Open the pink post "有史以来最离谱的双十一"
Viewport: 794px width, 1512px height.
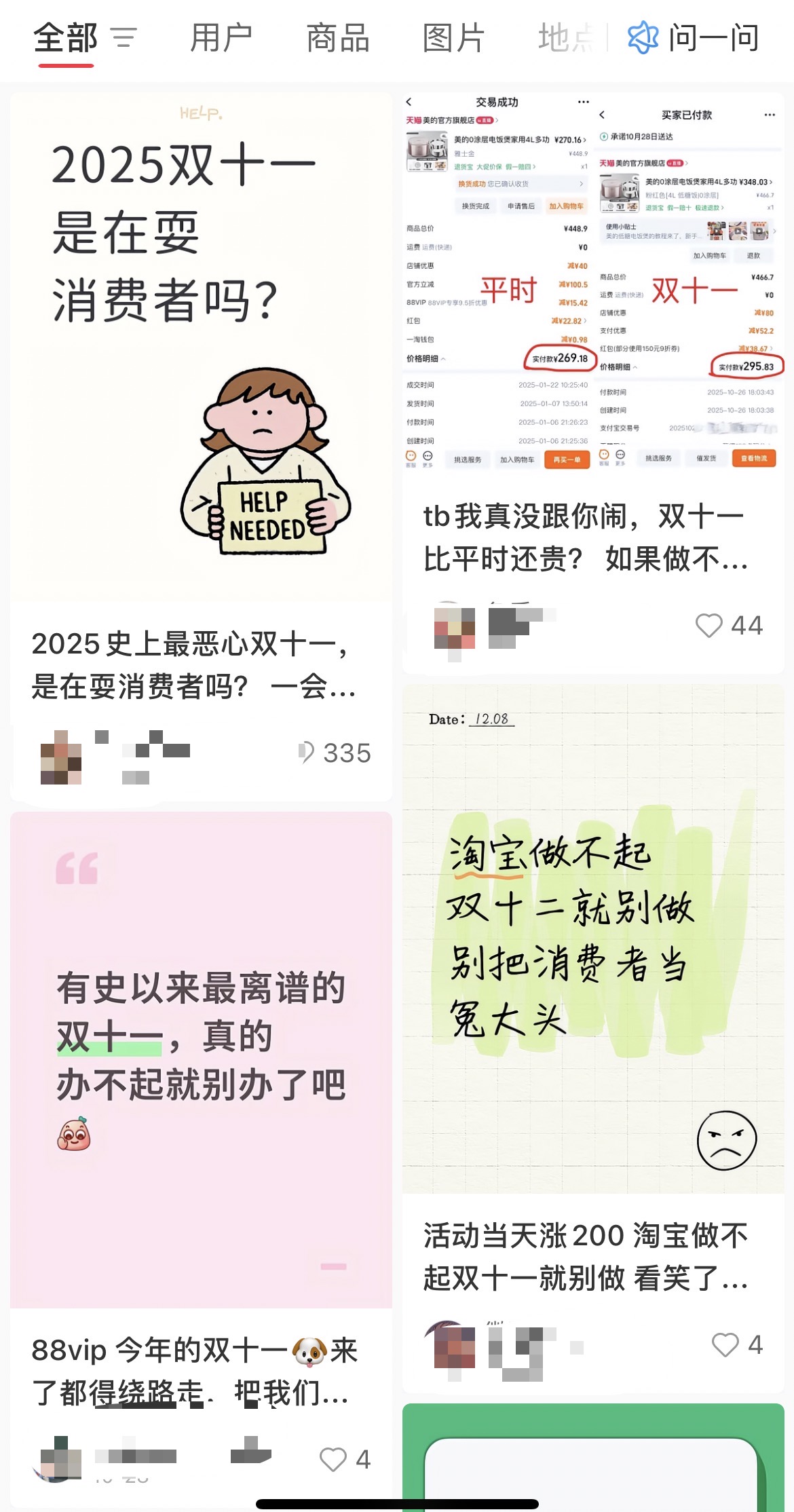201,1059
